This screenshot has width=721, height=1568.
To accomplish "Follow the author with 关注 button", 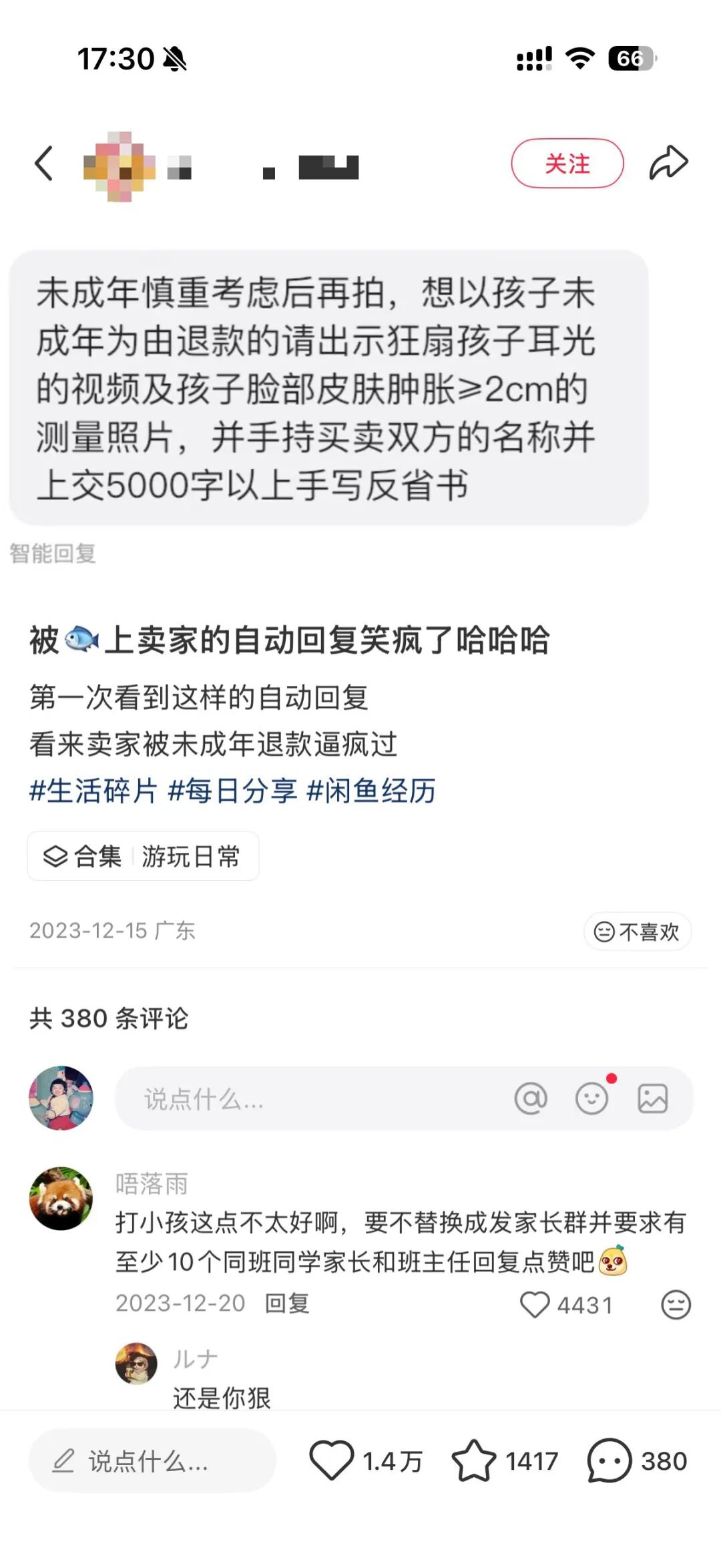I will click(567, 164).
